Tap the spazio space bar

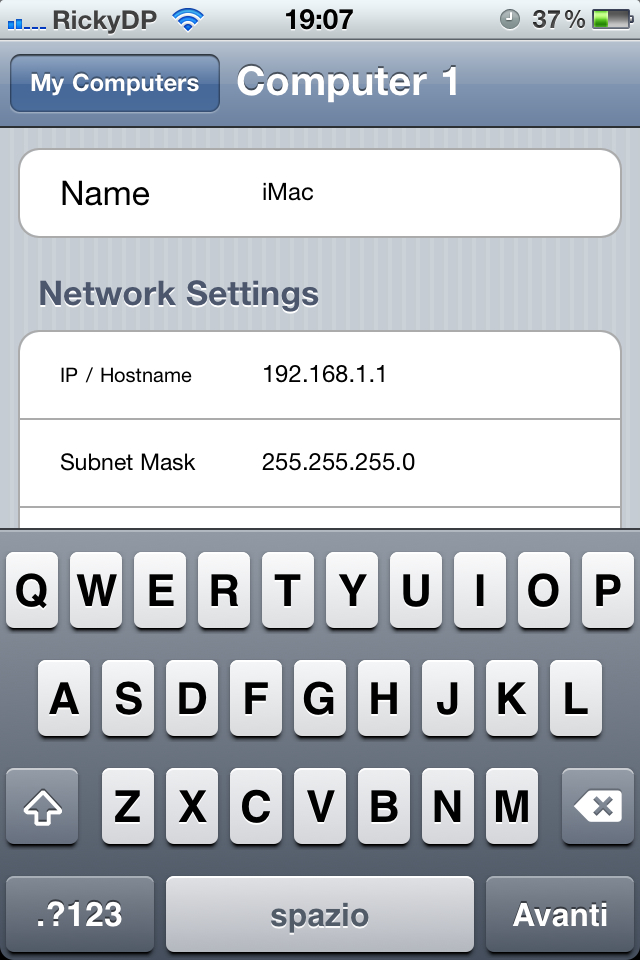pyautogui.click(x=320, y=914)
